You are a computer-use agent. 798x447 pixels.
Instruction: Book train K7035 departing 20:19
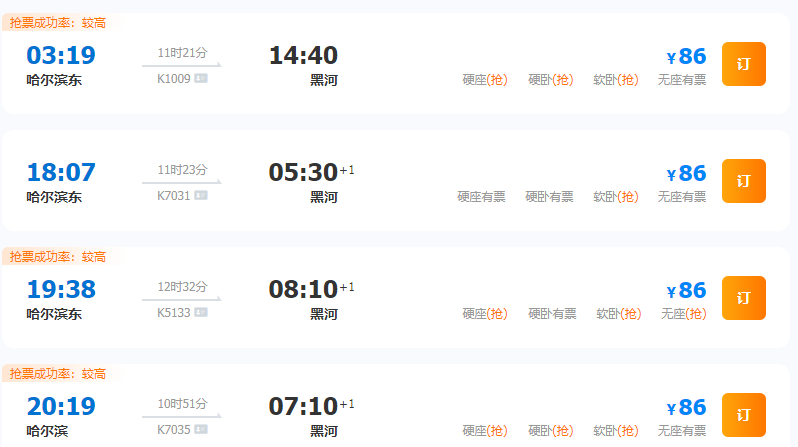pyautogui.click(x=743, y=415)
